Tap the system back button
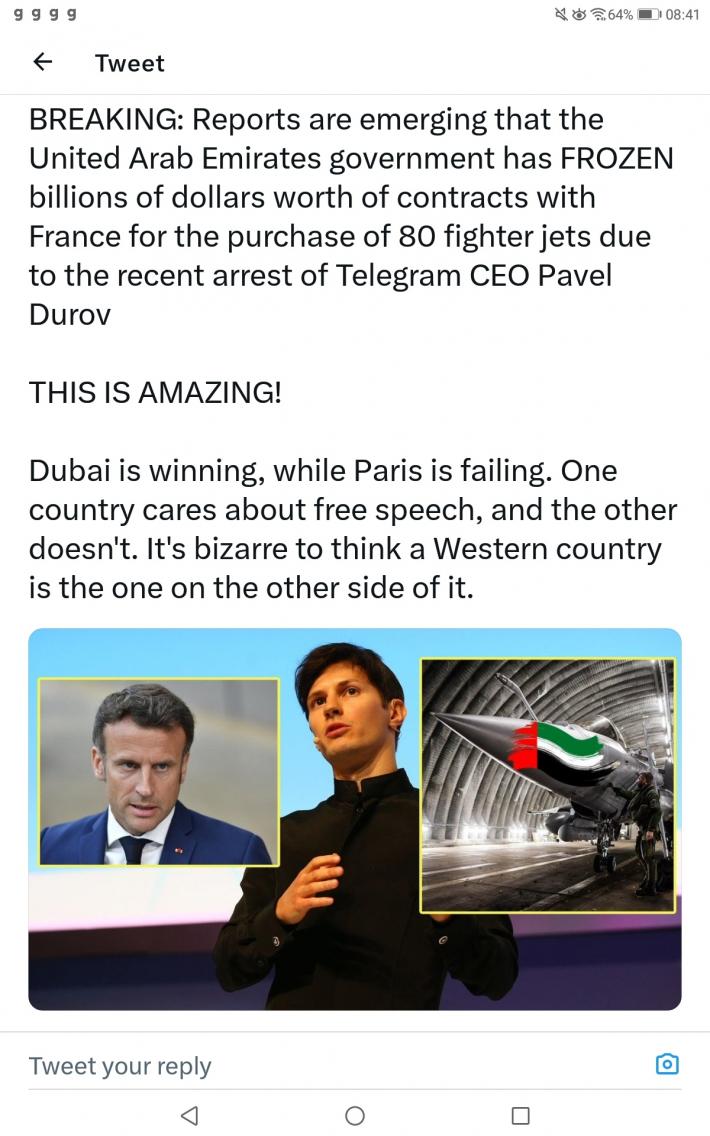The height and width of the screenshot is (1136, 710). [x=189, y=1115]
